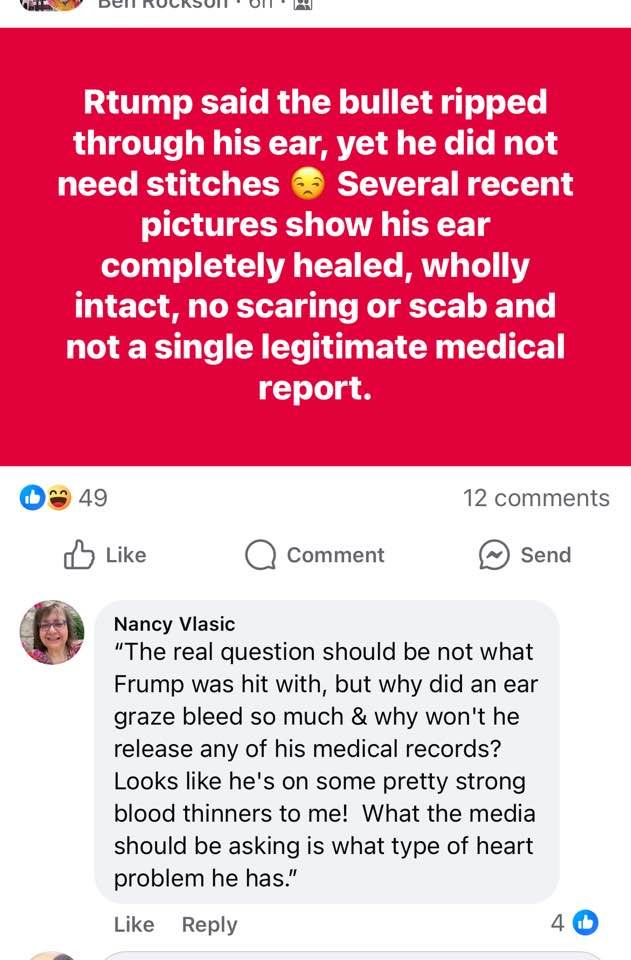631x960 pixels.
Task: Open Nancy Vlasic's profile picture
Action: (x=52, y=632)
